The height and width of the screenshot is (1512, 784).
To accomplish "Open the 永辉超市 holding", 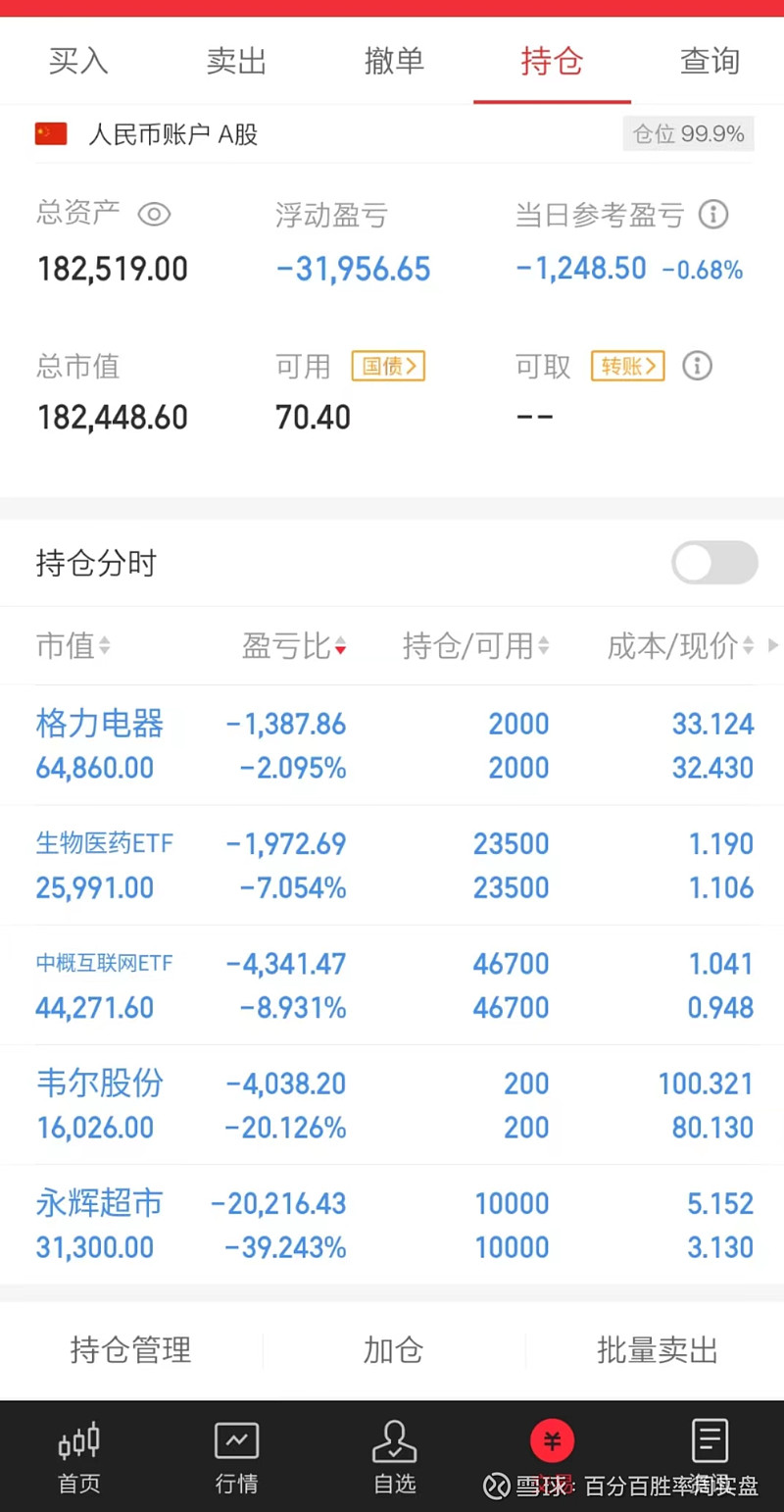I will (392, 1225).
